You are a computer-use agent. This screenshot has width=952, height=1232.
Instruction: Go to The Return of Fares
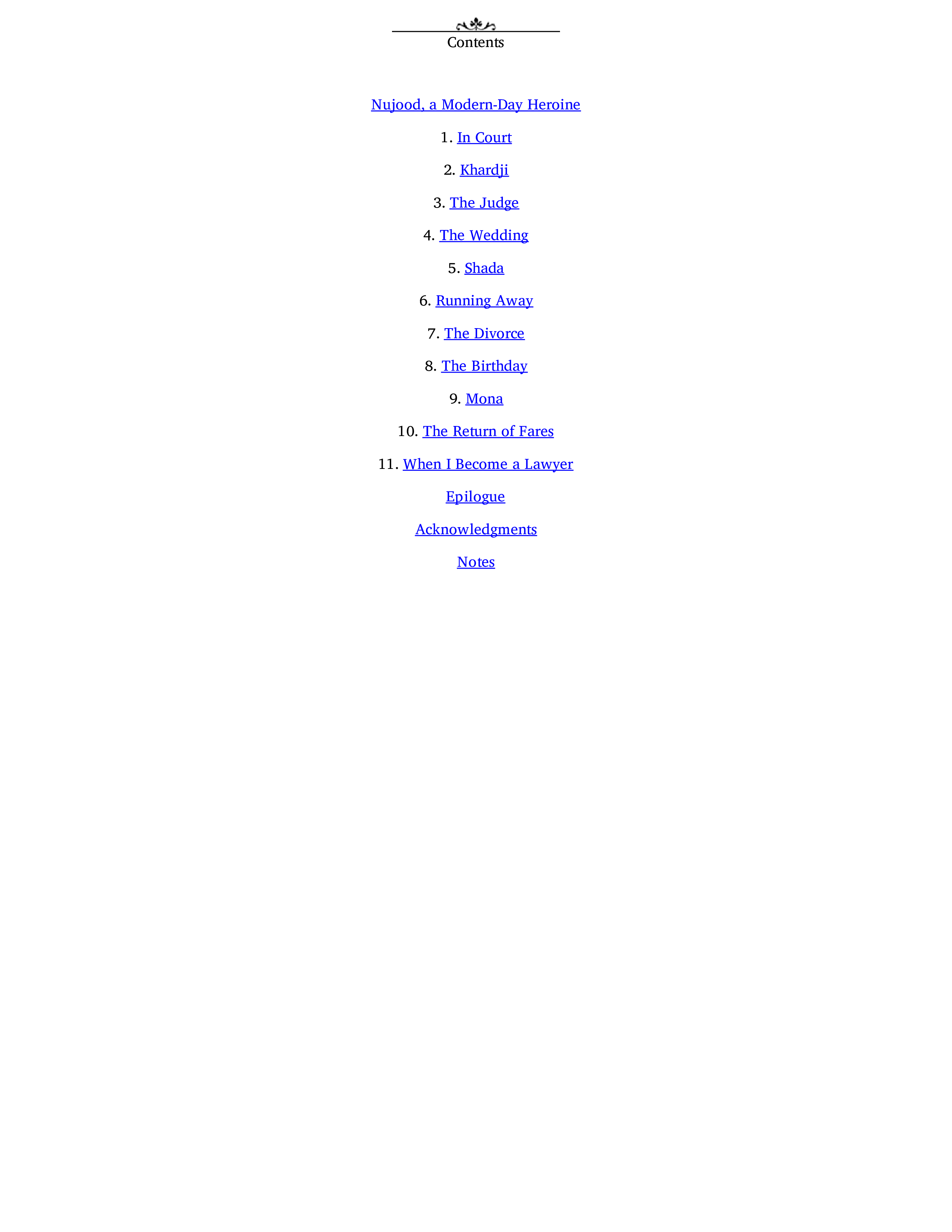click(488, 432)
